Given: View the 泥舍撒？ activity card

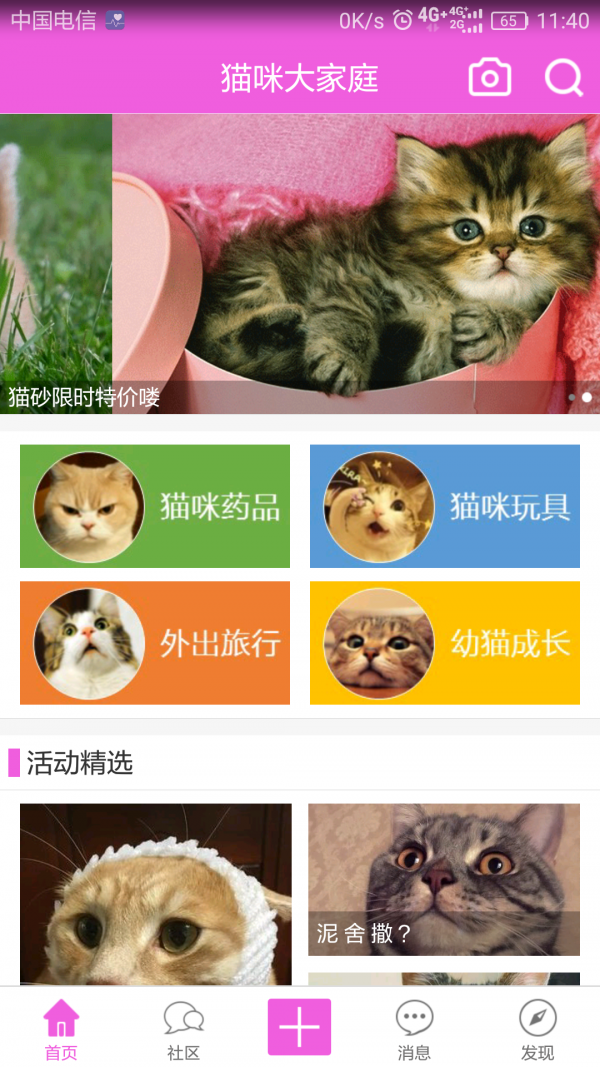Looking at the screenshot, I should click(x=444, y=879).
